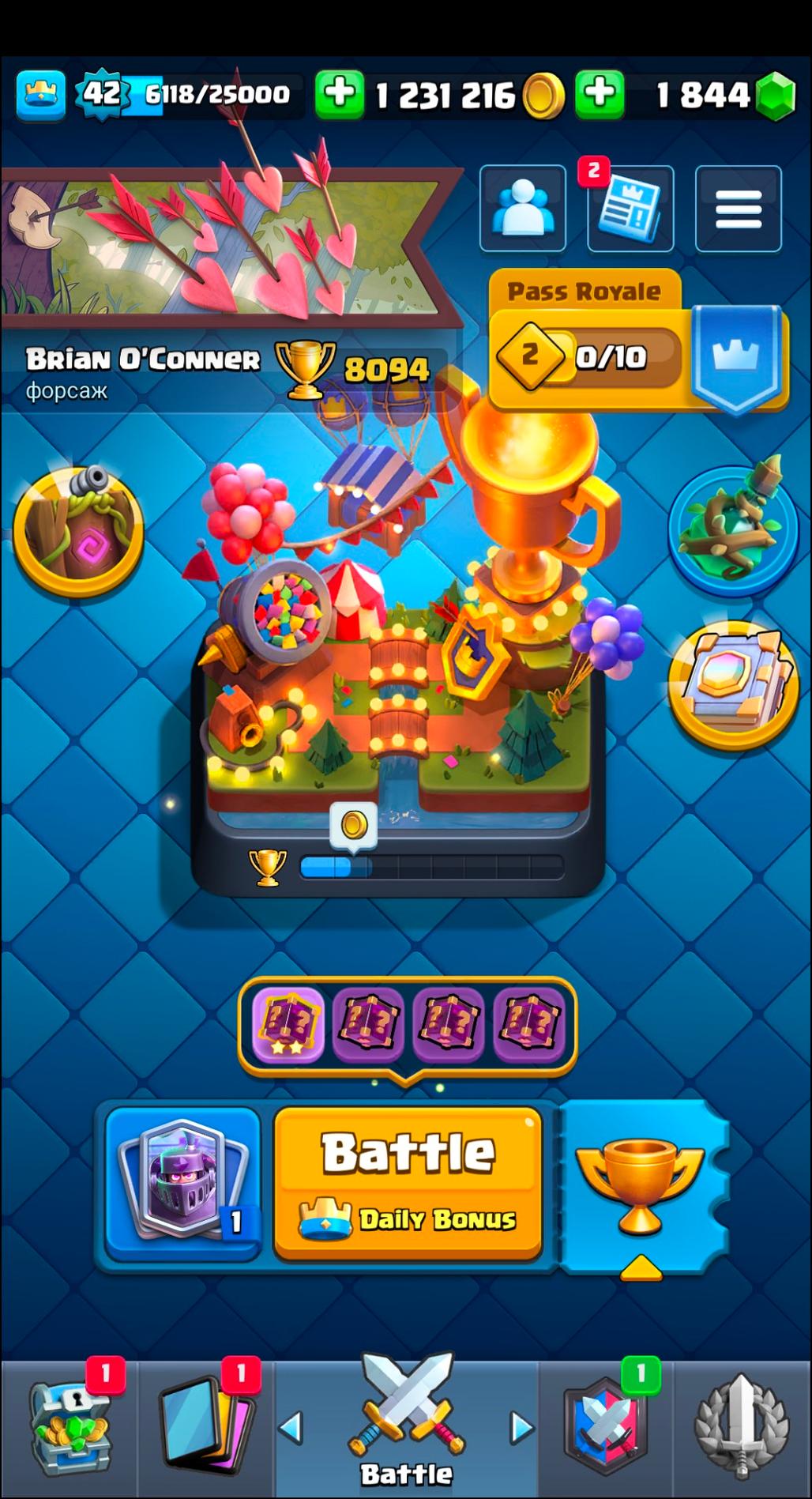
Task: Open the news feed with 2 alerts
Action: (630, 209)
